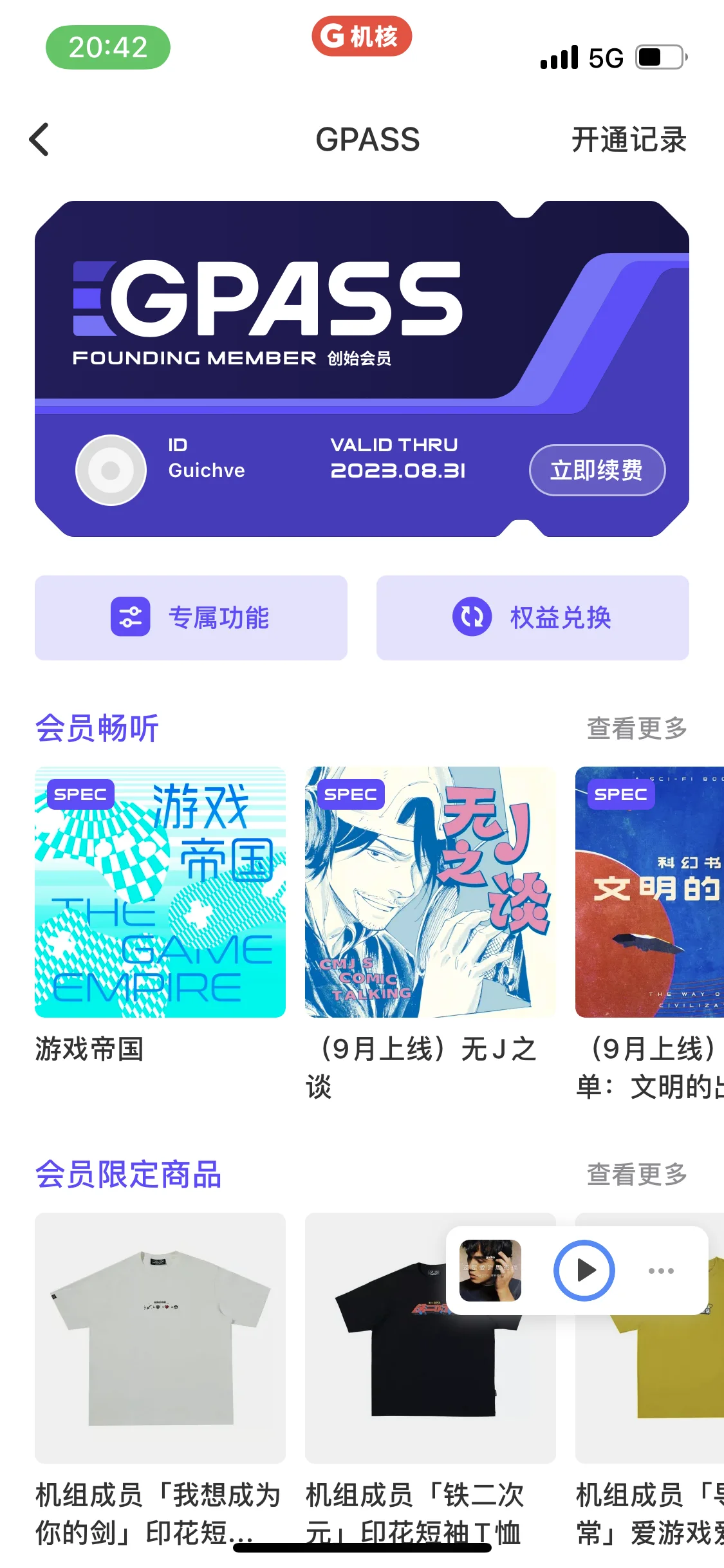Tap 立即续费 to renew membership
This screenshot has height=1568, width=724.
pos(597,470)
